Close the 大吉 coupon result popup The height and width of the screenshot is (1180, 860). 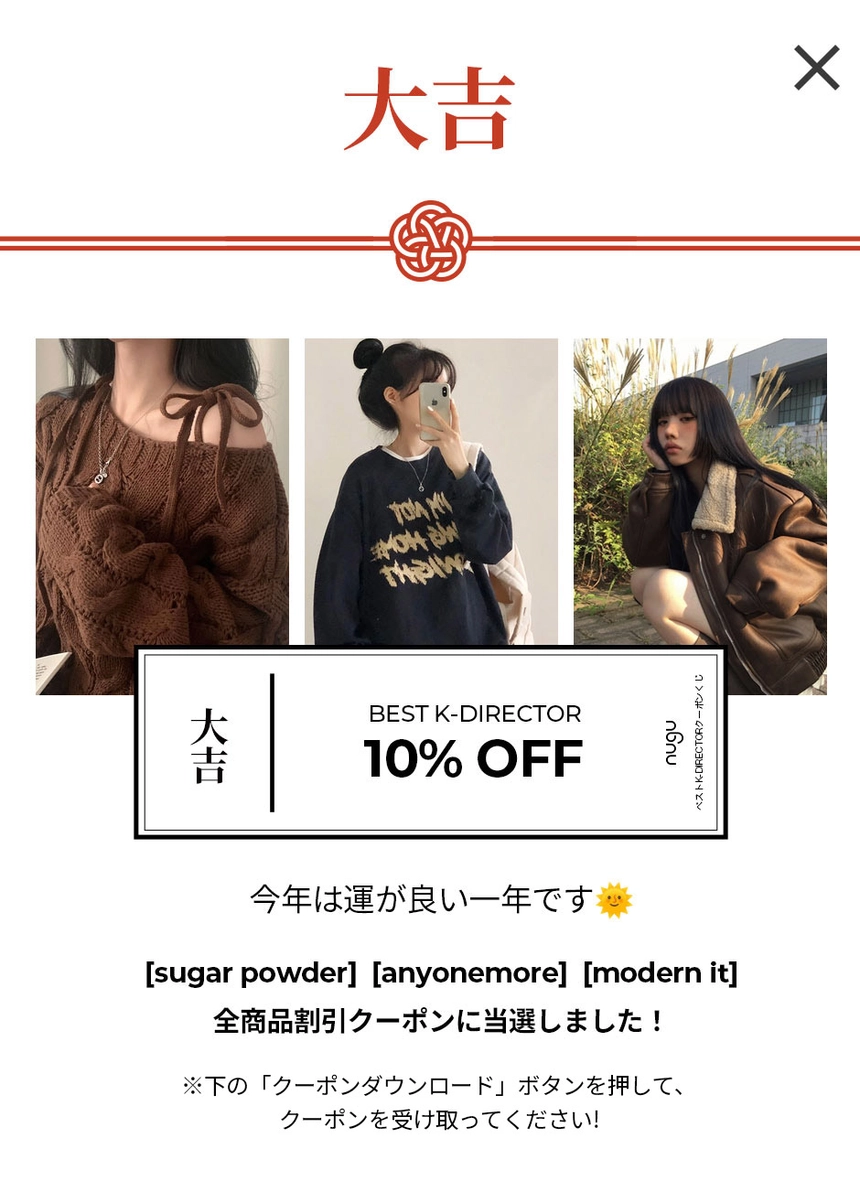point(816,68)
